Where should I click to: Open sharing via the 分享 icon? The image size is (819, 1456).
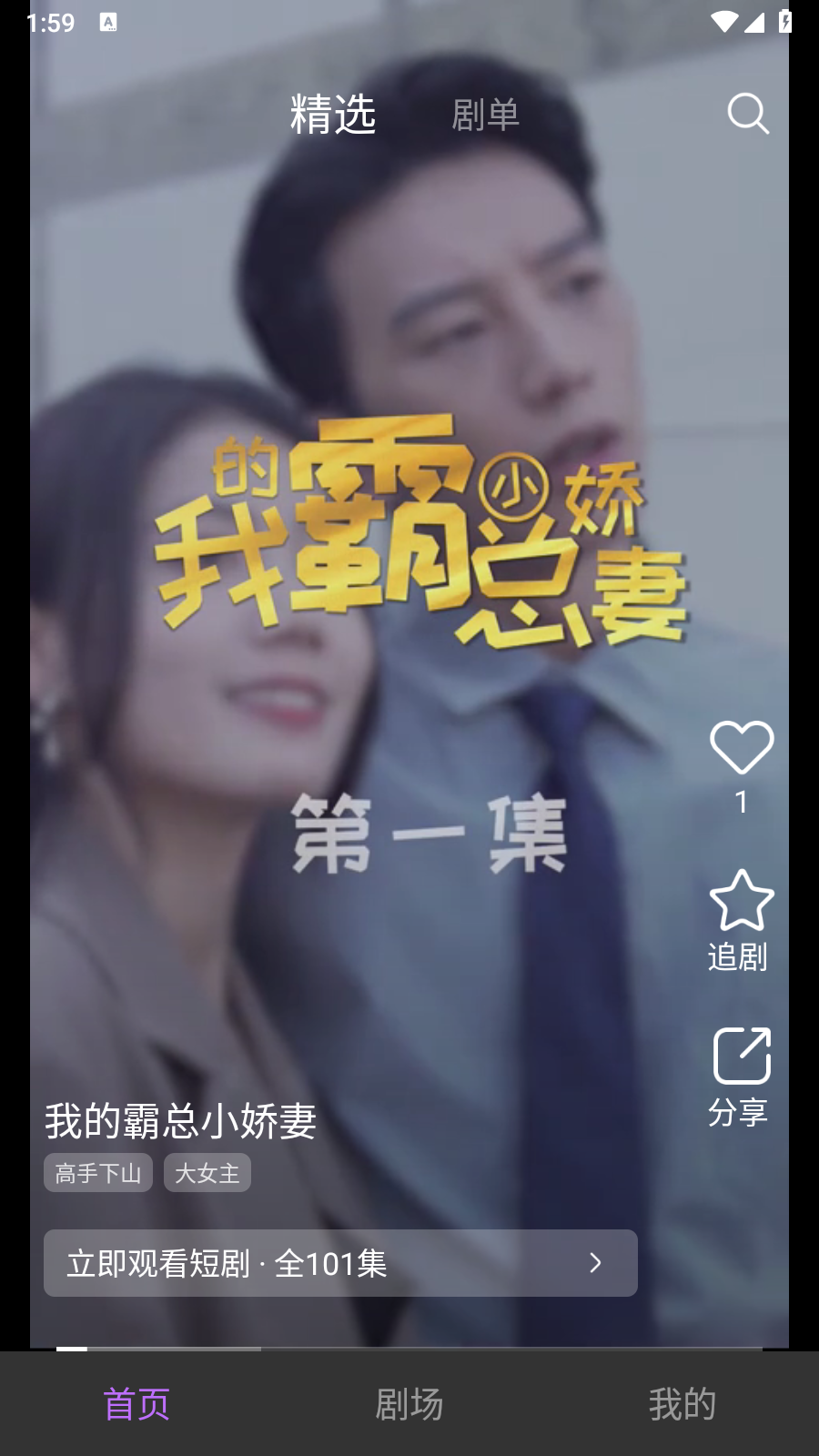[x=741, y=1054]
